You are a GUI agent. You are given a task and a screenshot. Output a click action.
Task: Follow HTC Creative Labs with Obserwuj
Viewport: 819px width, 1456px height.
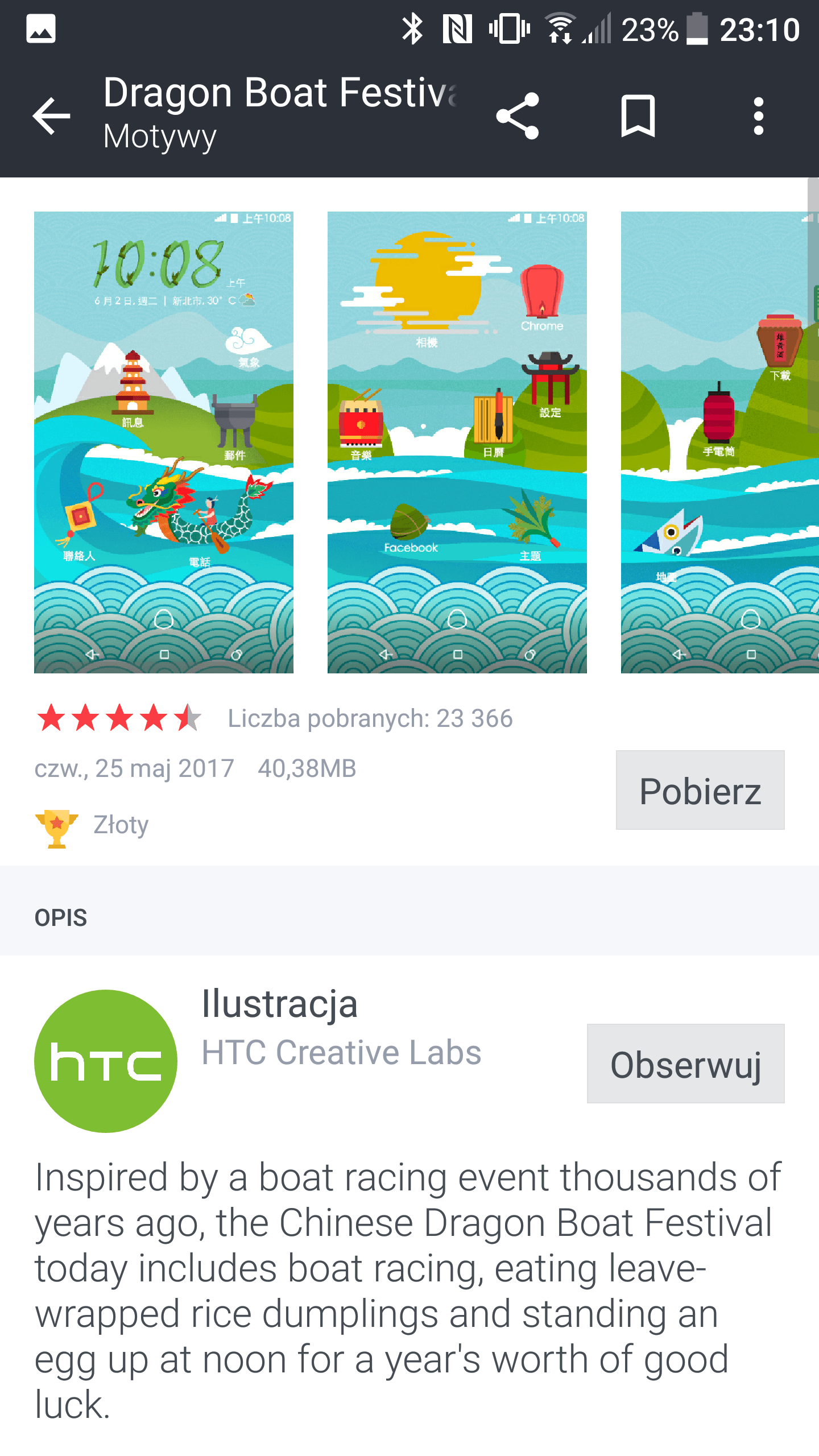click(x=686, y=1064)
